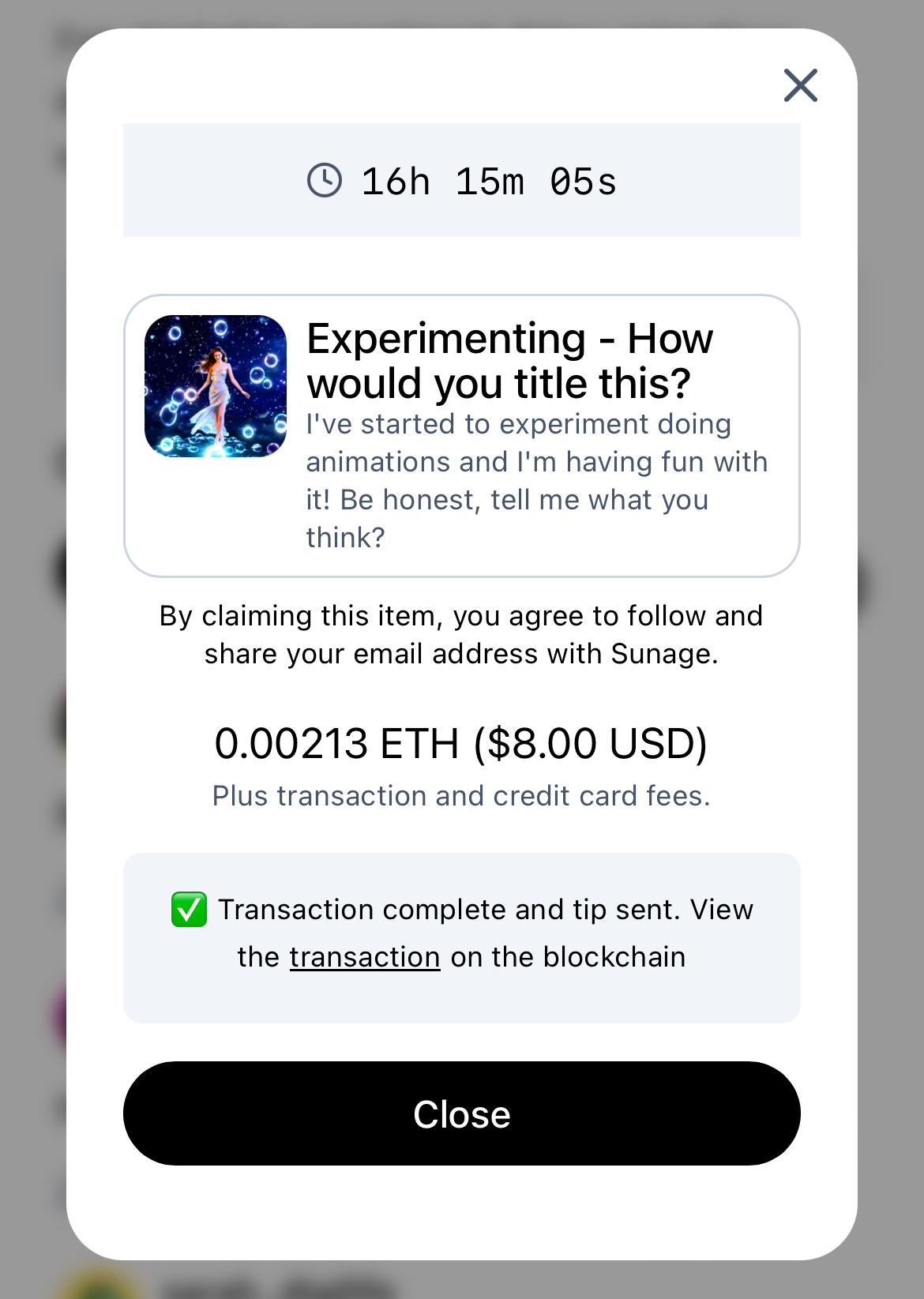Tap the black Close button

(461, 1113)
